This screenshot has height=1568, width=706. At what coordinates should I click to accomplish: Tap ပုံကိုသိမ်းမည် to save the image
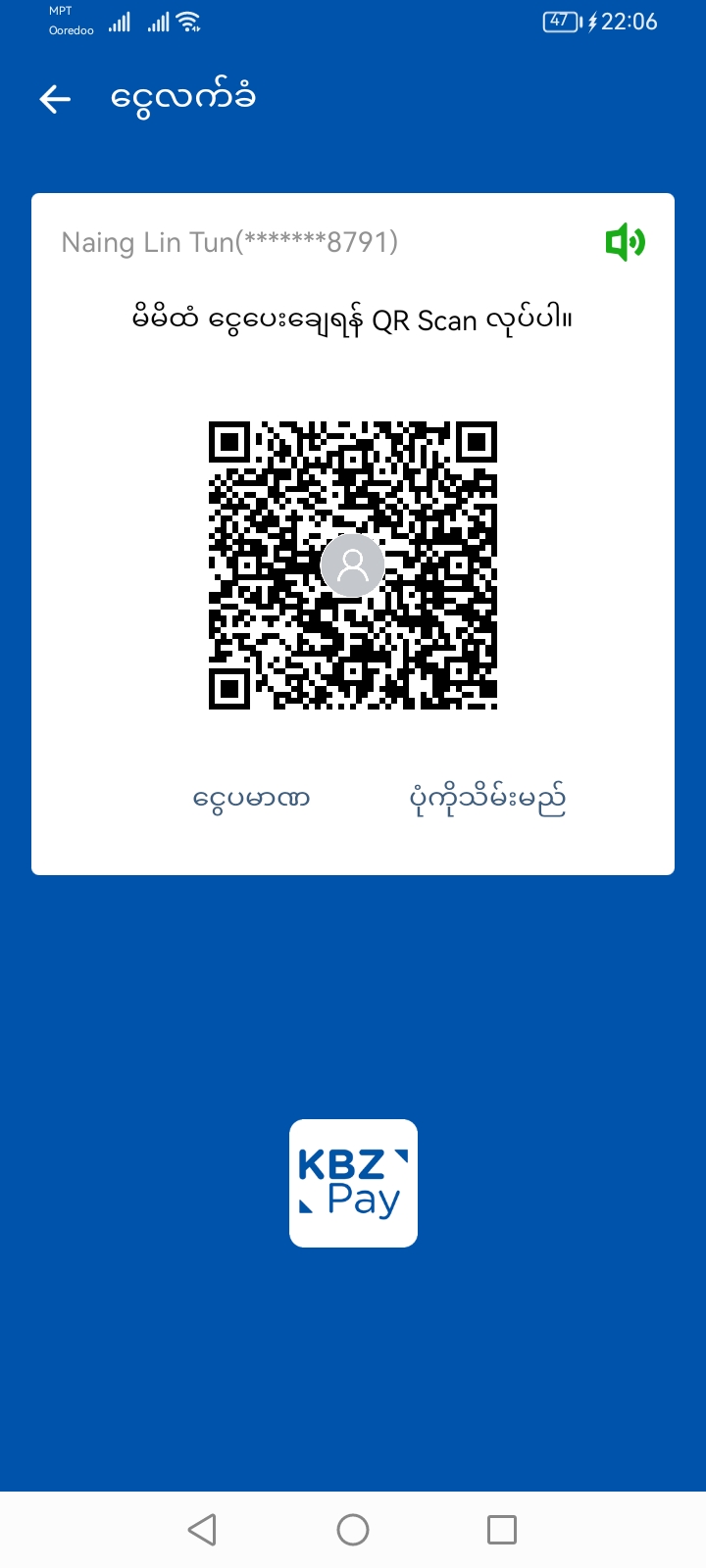[487, 800]
